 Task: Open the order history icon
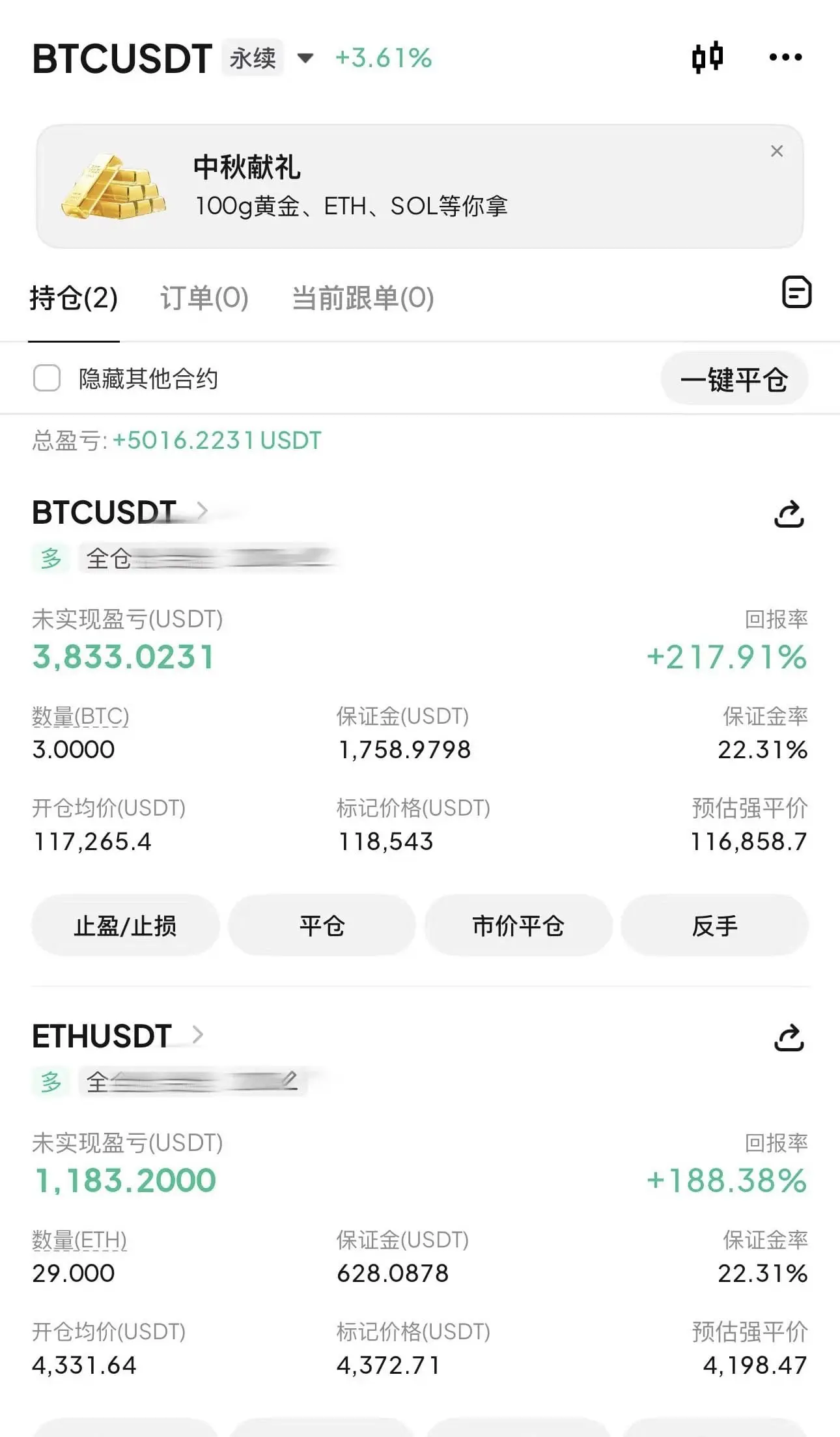(x=796, y=292)
